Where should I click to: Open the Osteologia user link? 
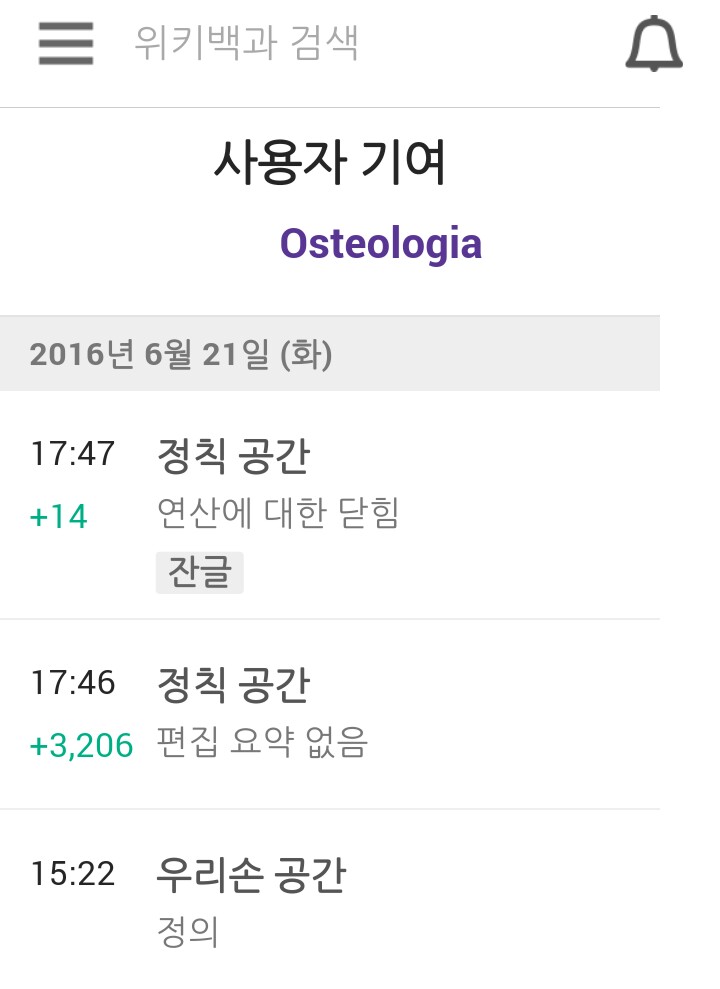(380, 244)
